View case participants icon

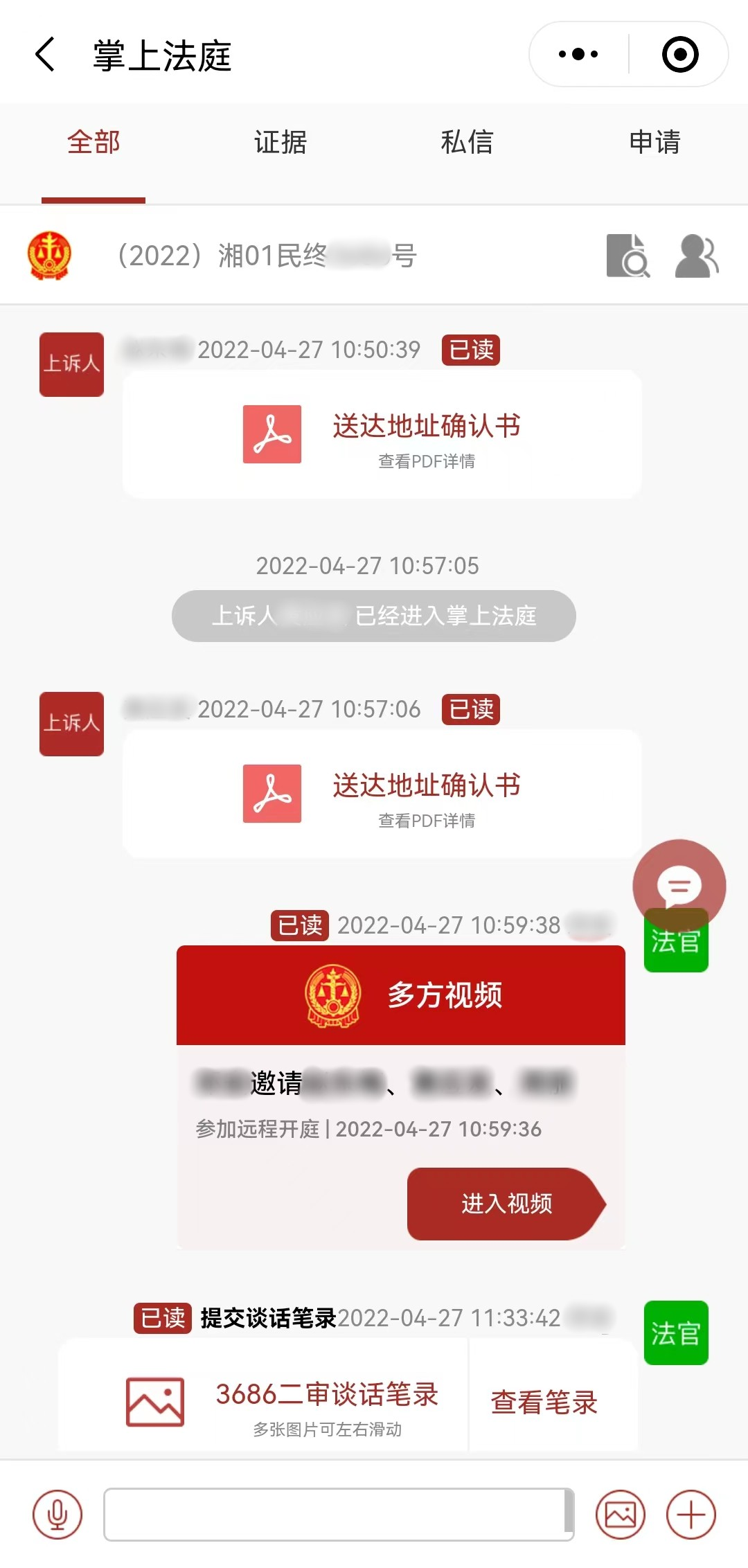[696, 256]
